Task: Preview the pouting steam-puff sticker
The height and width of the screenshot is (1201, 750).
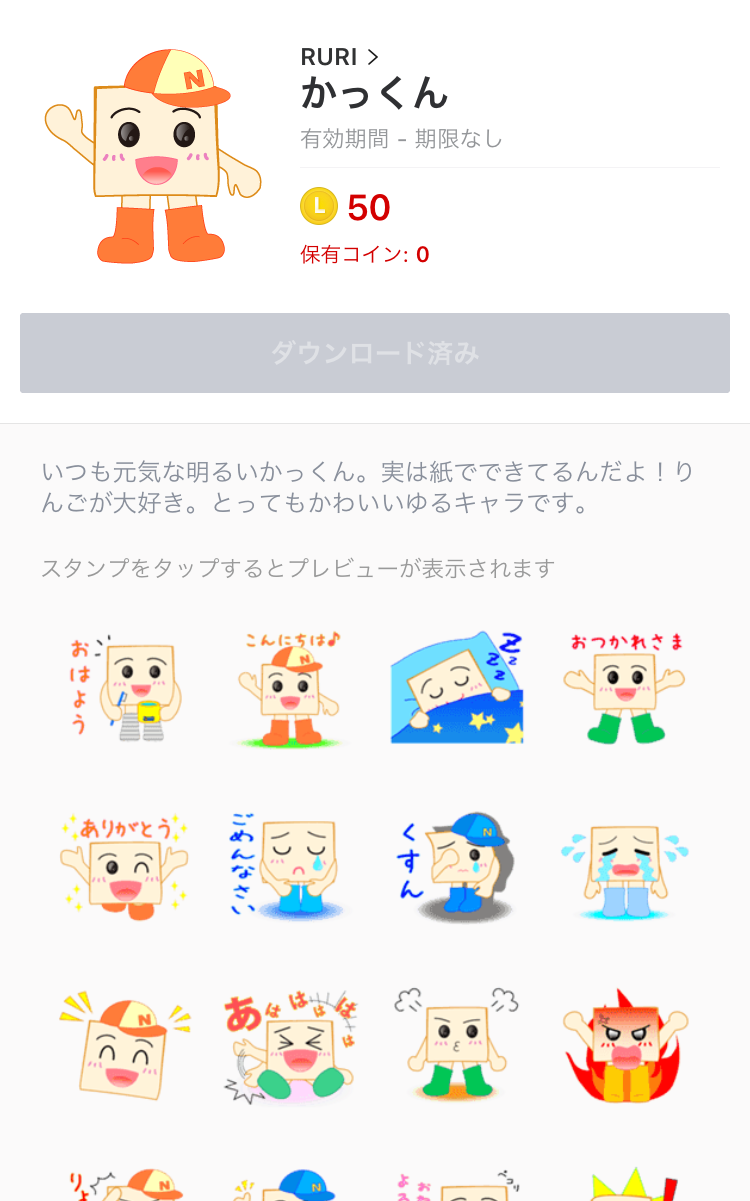Action: [457, 1045]
